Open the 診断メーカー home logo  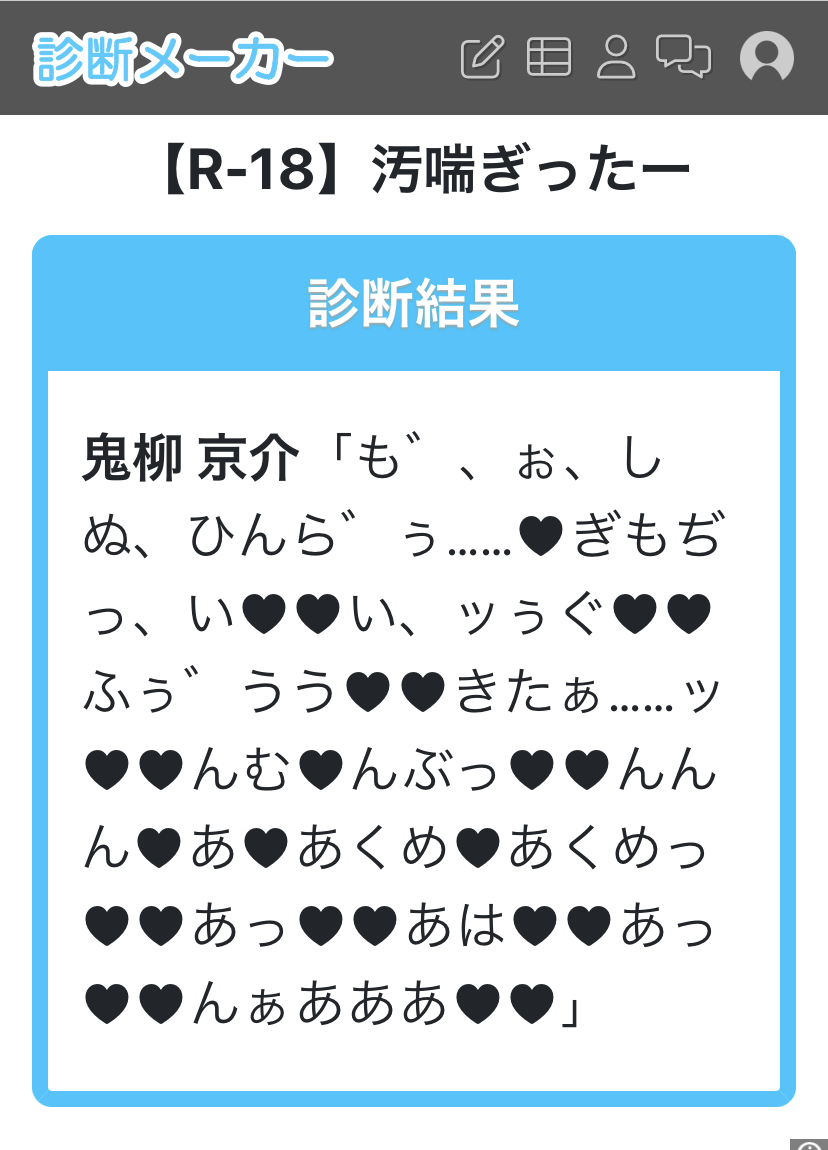coord(183,58)
